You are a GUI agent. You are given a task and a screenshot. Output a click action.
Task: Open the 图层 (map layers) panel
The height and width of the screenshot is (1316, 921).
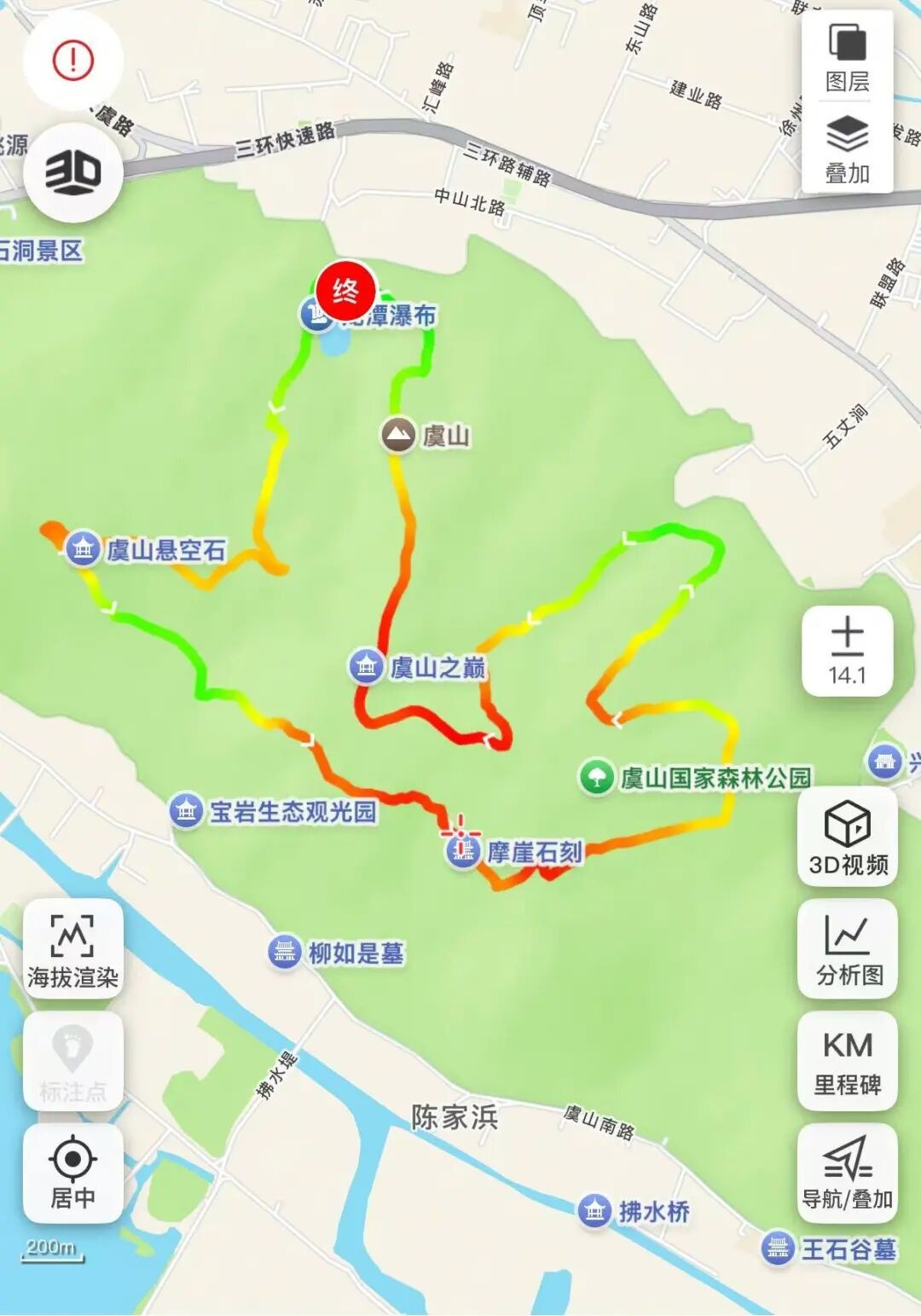pos(847,55)
